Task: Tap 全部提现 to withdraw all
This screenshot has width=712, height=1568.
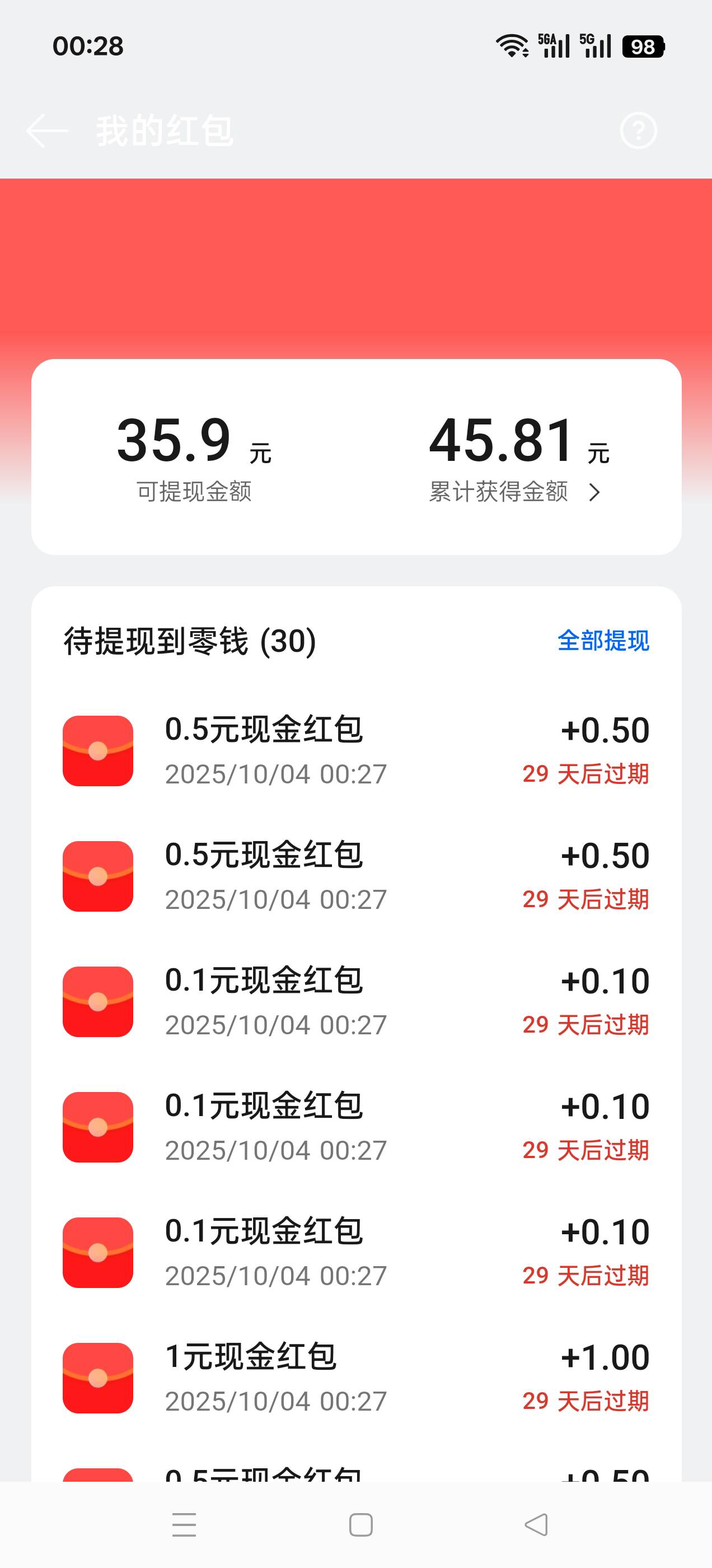Action: coord(603,640)
